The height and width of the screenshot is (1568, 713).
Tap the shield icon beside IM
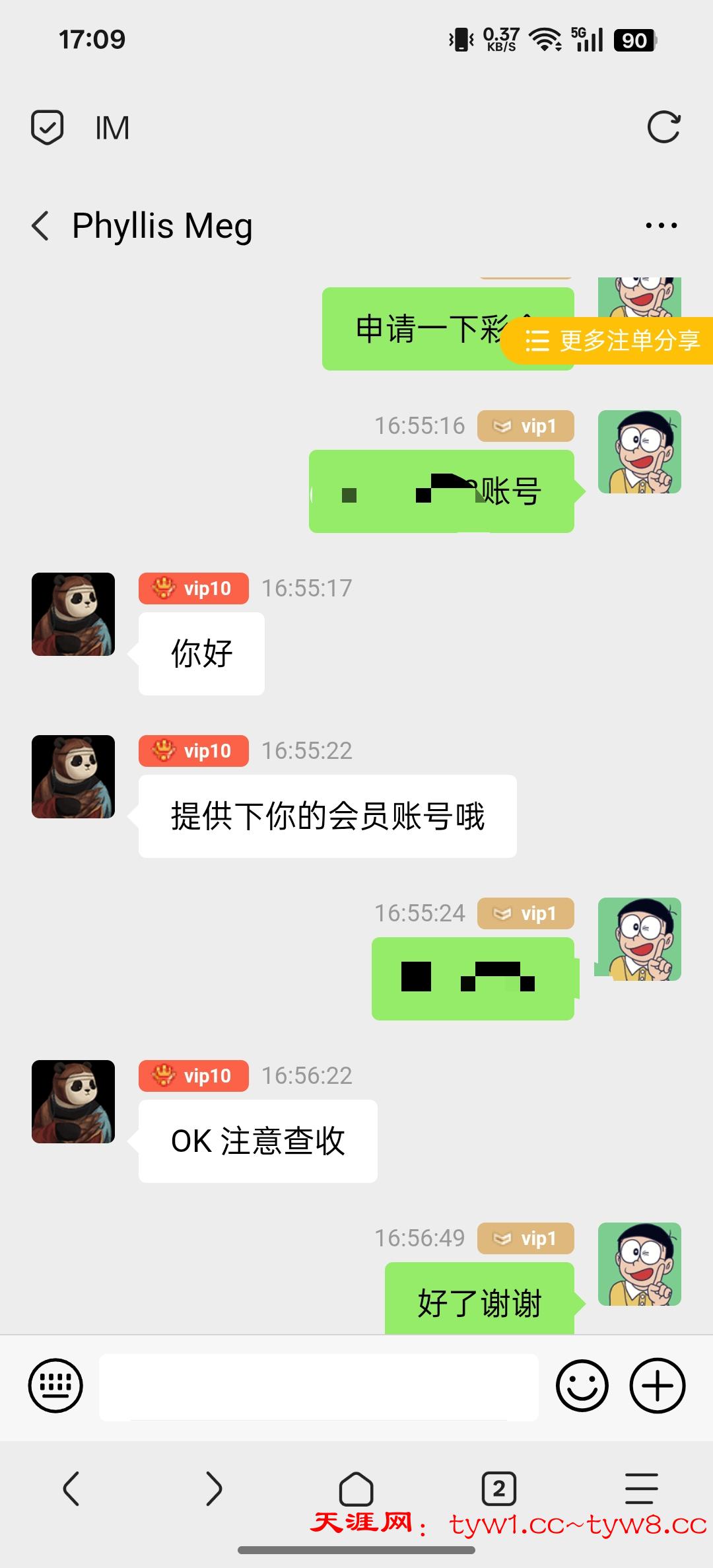point(48,127)
